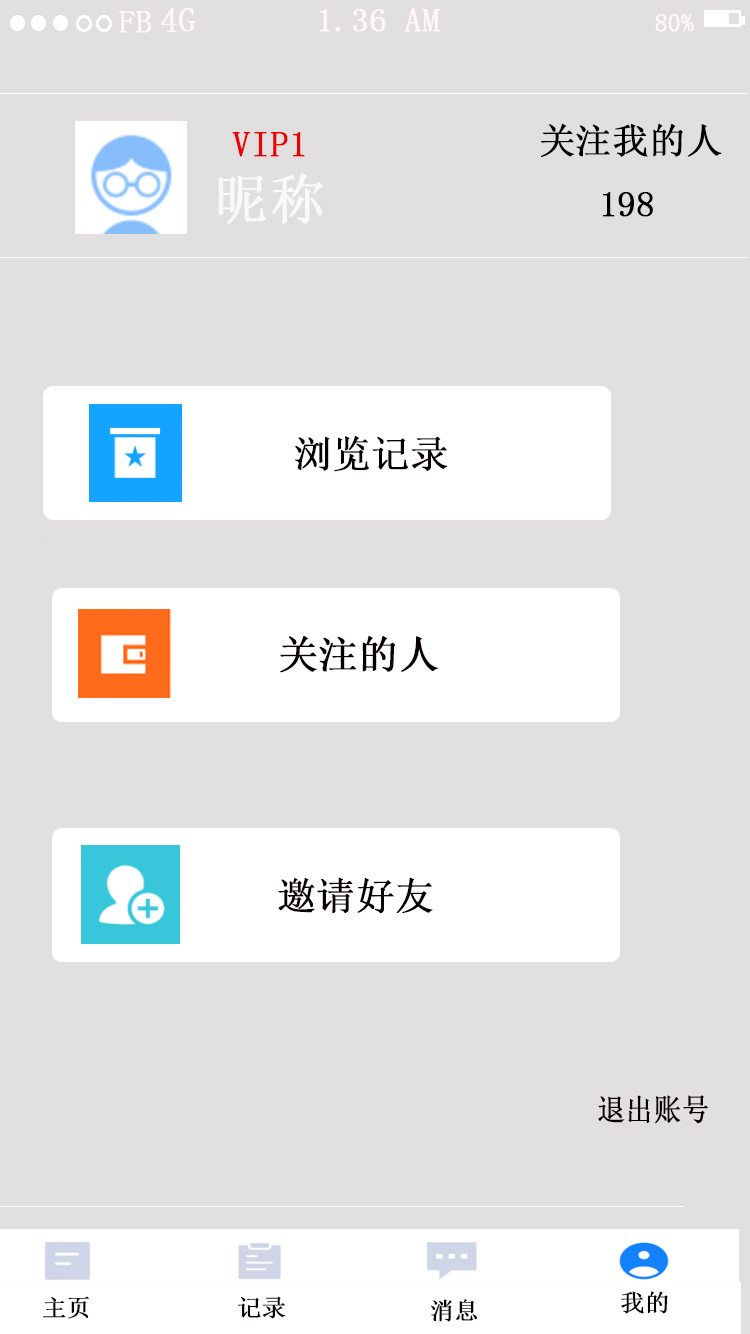Switch to the 主页 home tab
The width and height of the screenshot is (750, 1334).
point(67,1280)
